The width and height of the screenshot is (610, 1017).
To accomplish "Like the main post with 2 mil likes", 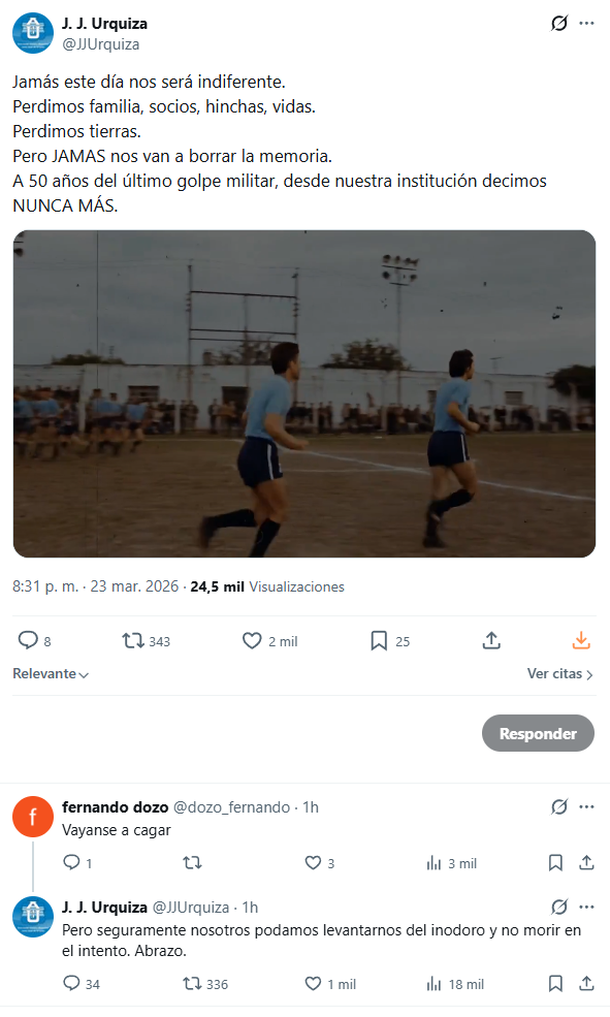I will pyautogui.click(x=252, y=641).
